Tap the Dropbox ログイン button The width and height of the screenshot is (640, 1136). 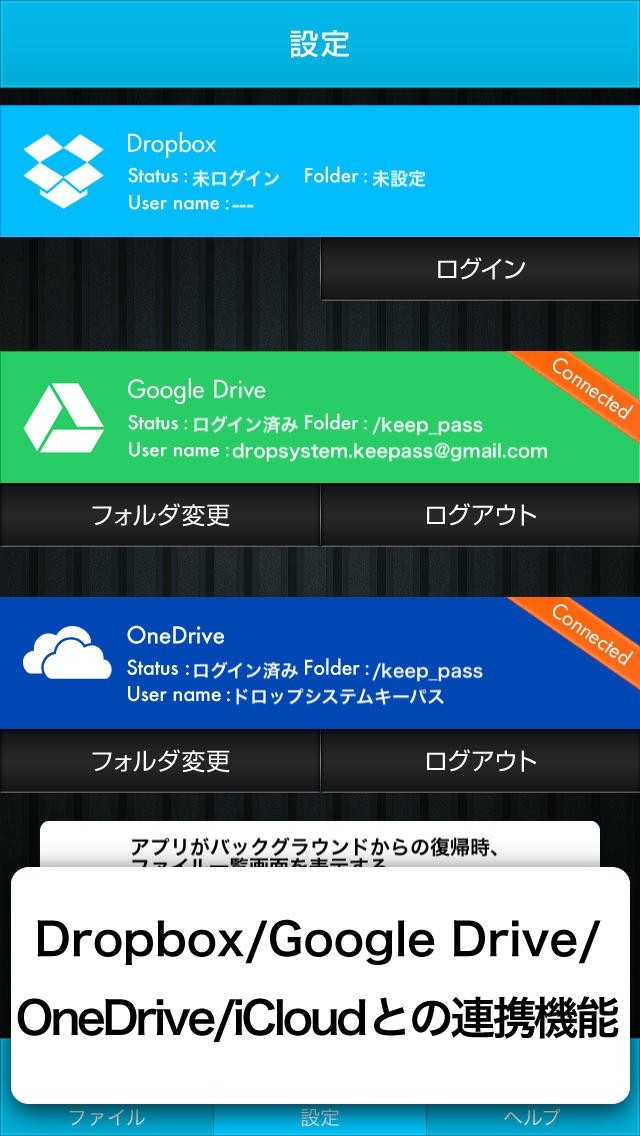coord(480,269)
